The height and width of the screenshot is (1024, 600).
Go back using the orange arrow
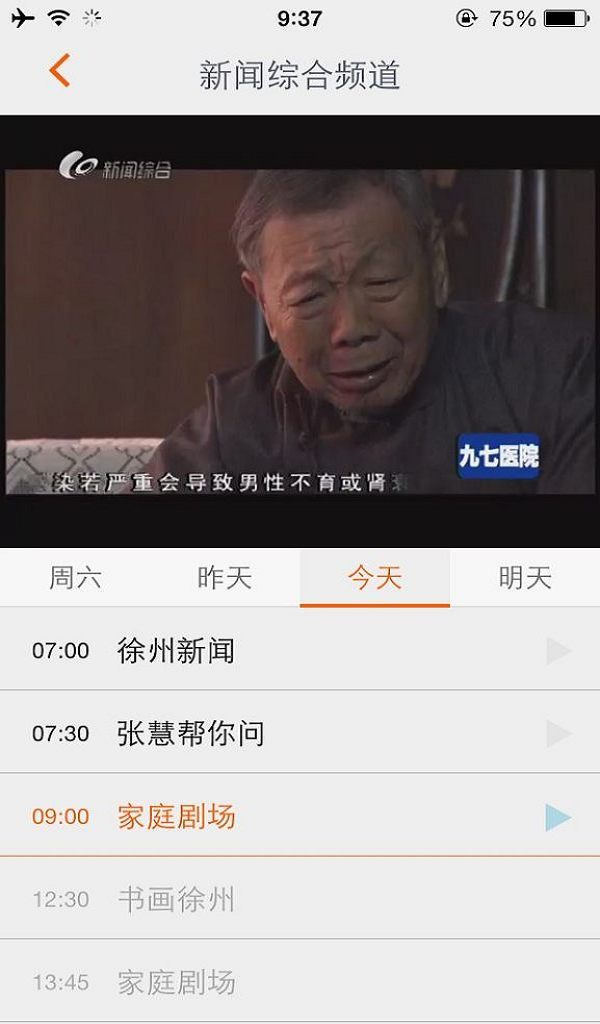click(59, 71)
